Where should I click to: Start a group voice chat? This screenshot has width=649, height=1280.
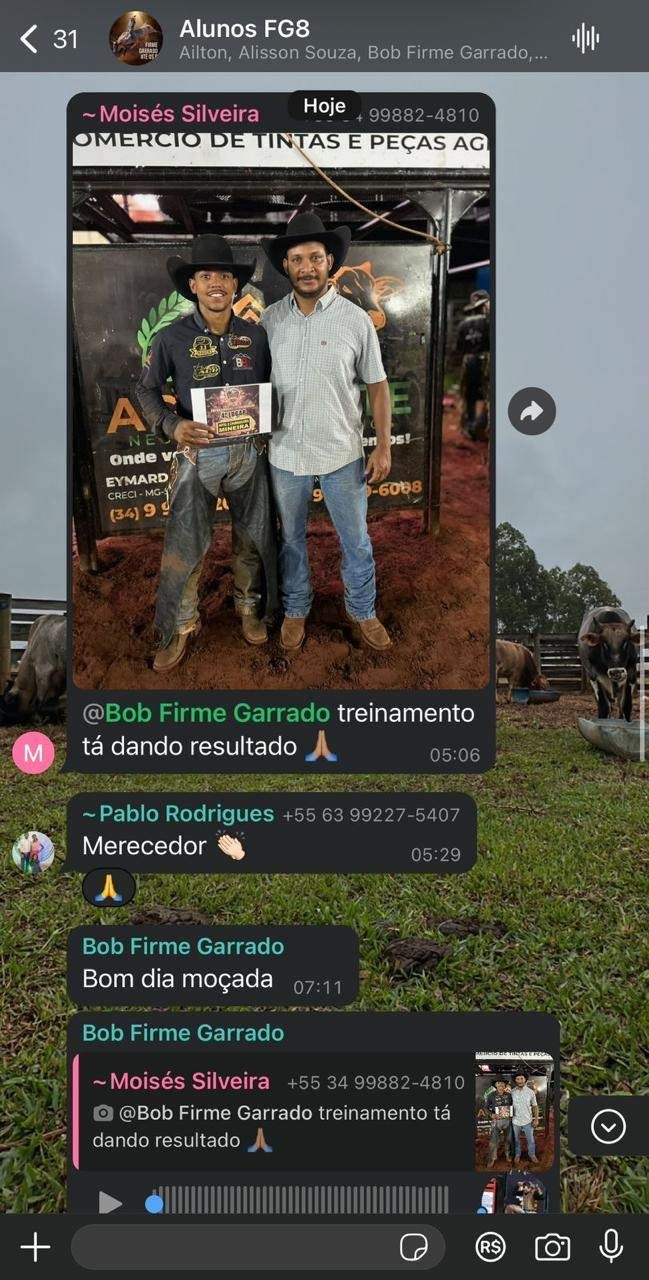(585, 39)
